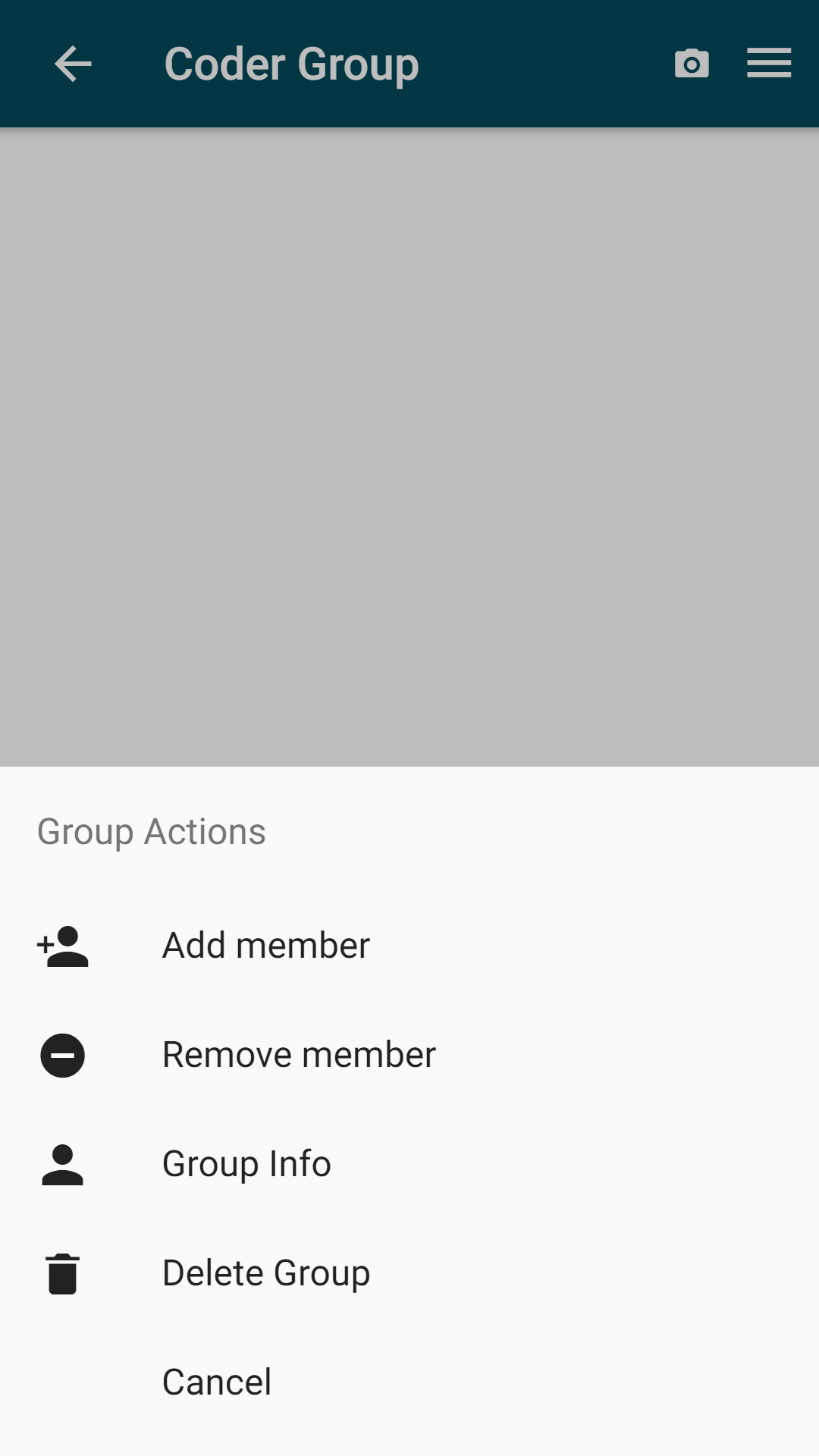Viewport: 819px width, 1456px height.
Task: Click the Group Actions header
Action: 151,831
